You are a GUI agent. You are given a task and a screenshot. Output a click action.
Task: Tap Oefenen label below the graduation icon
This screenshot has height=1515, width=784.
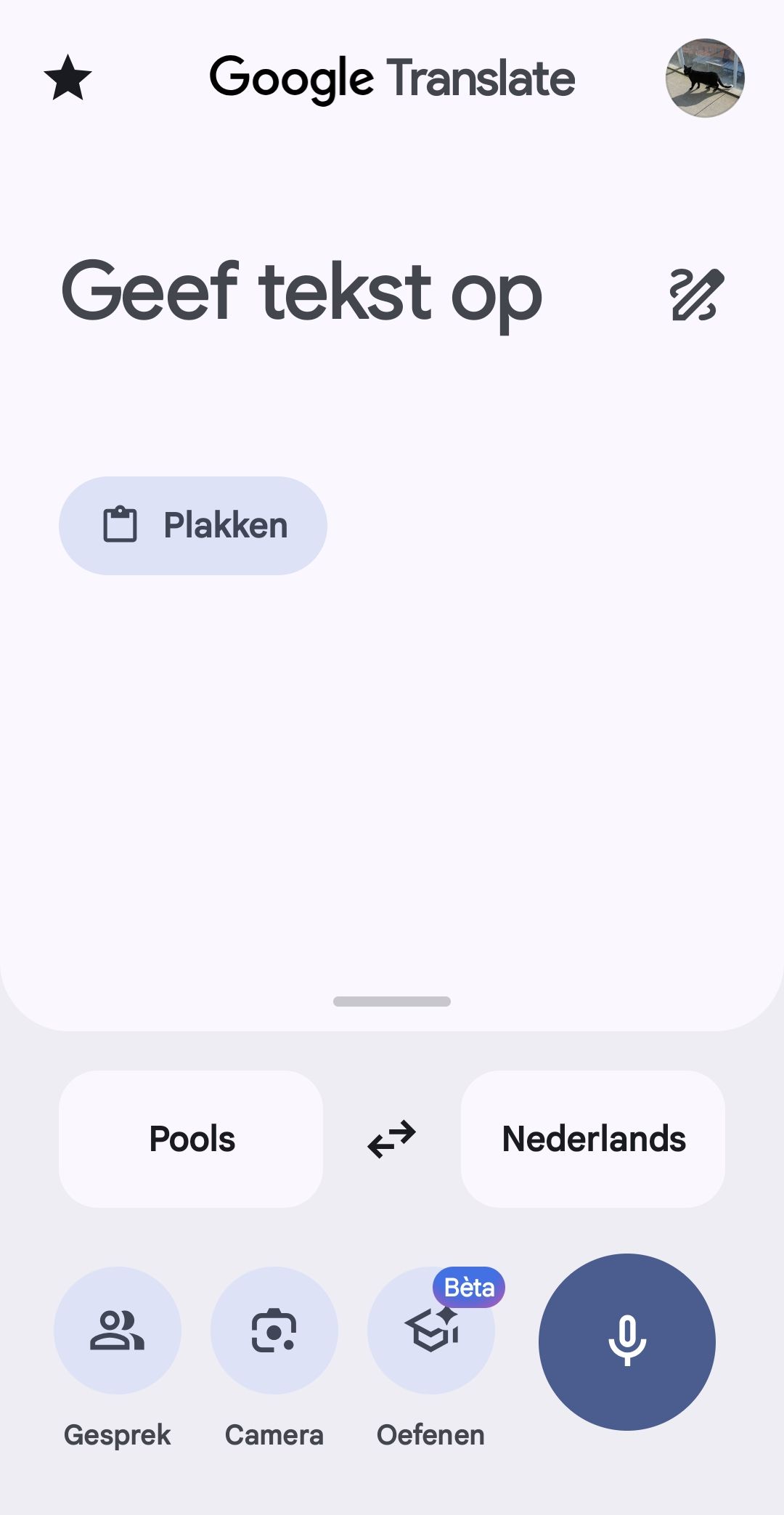pos(430,1434)
